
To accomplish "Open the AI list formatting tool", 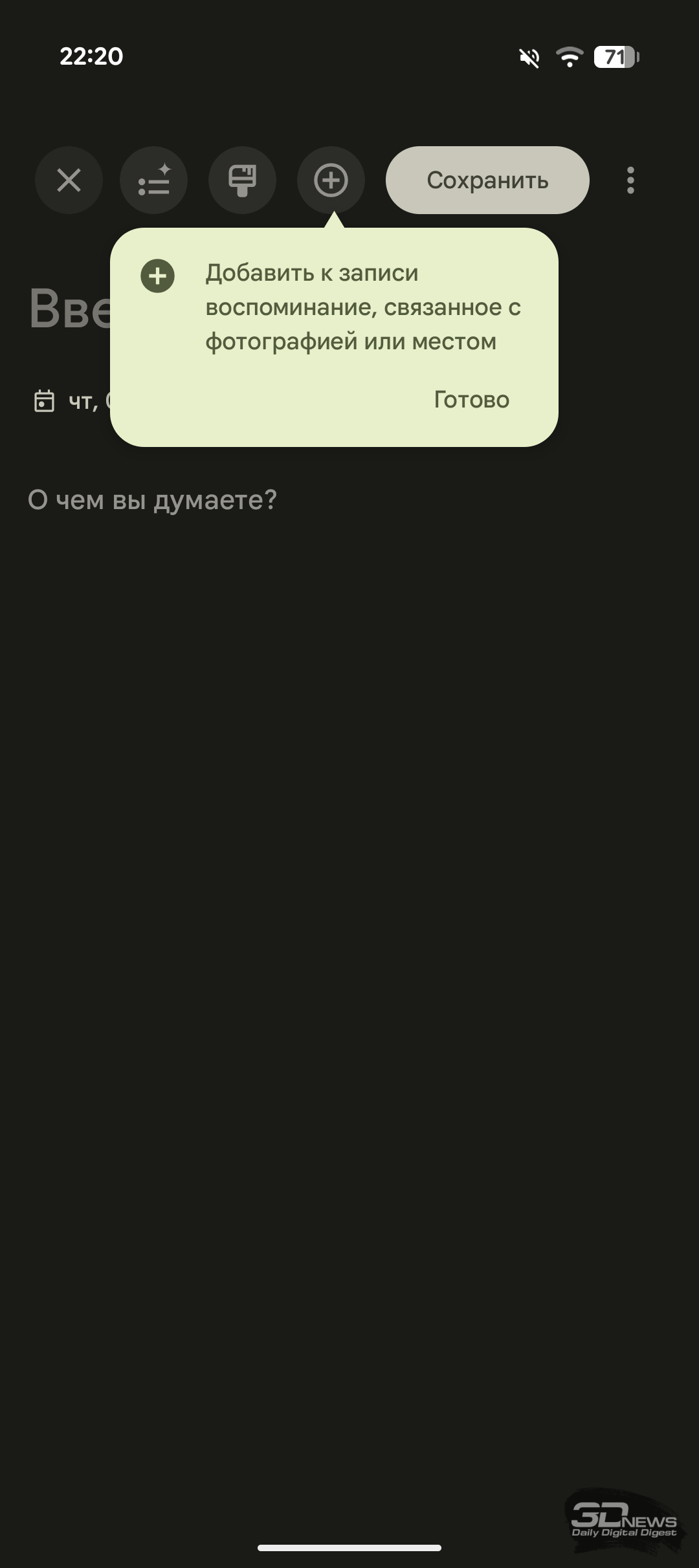I will click(x=153, y=180).
